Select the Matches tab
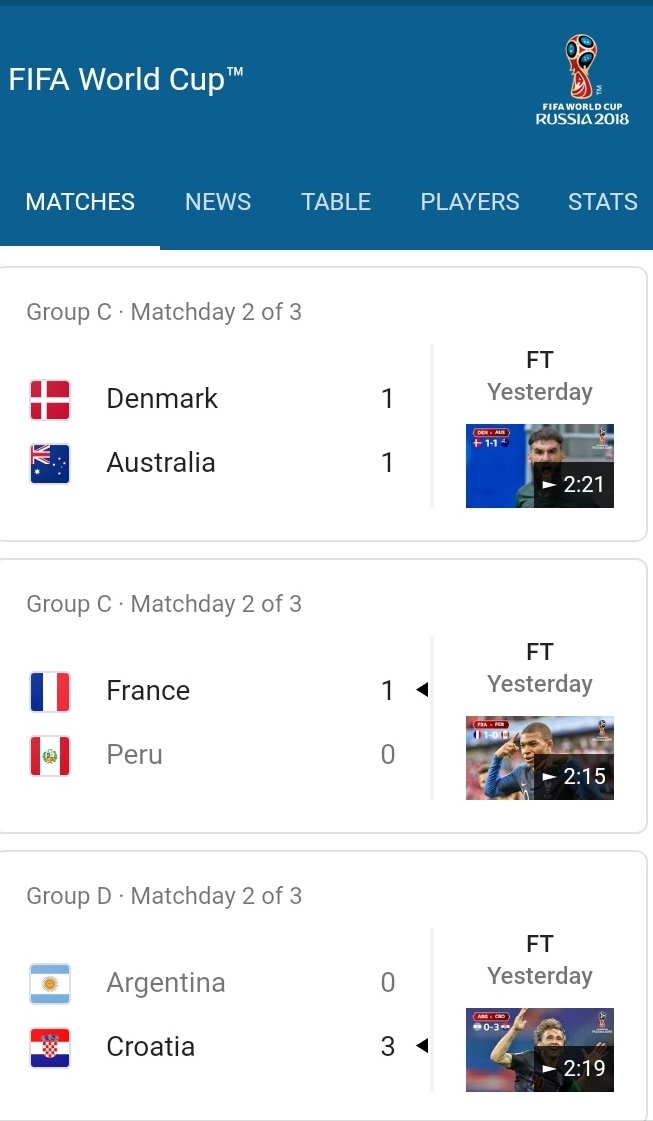This screenshot has width=653, height=1121. click(x=80, y=202)
